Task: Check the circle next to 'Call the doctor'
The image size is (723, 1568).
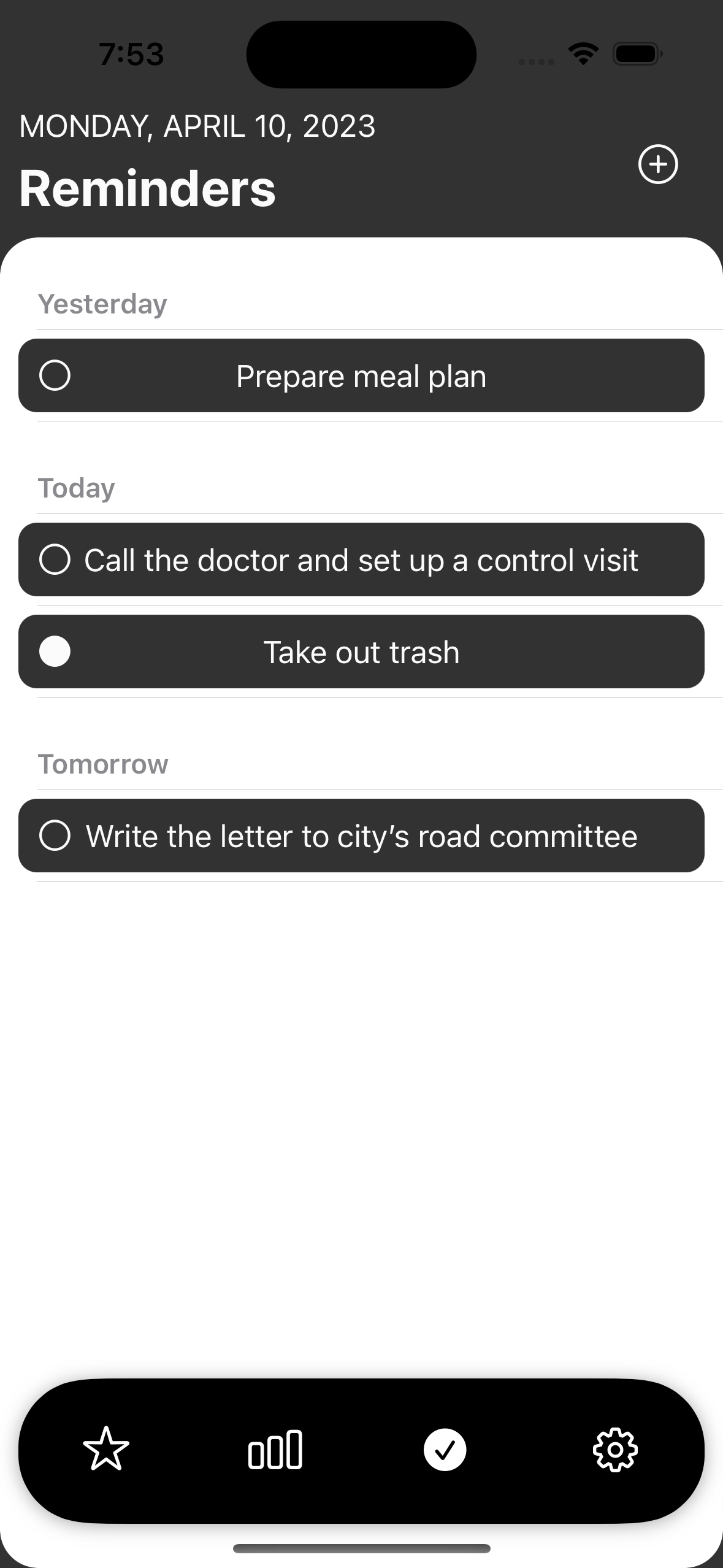Action: (x=56, y=559)
